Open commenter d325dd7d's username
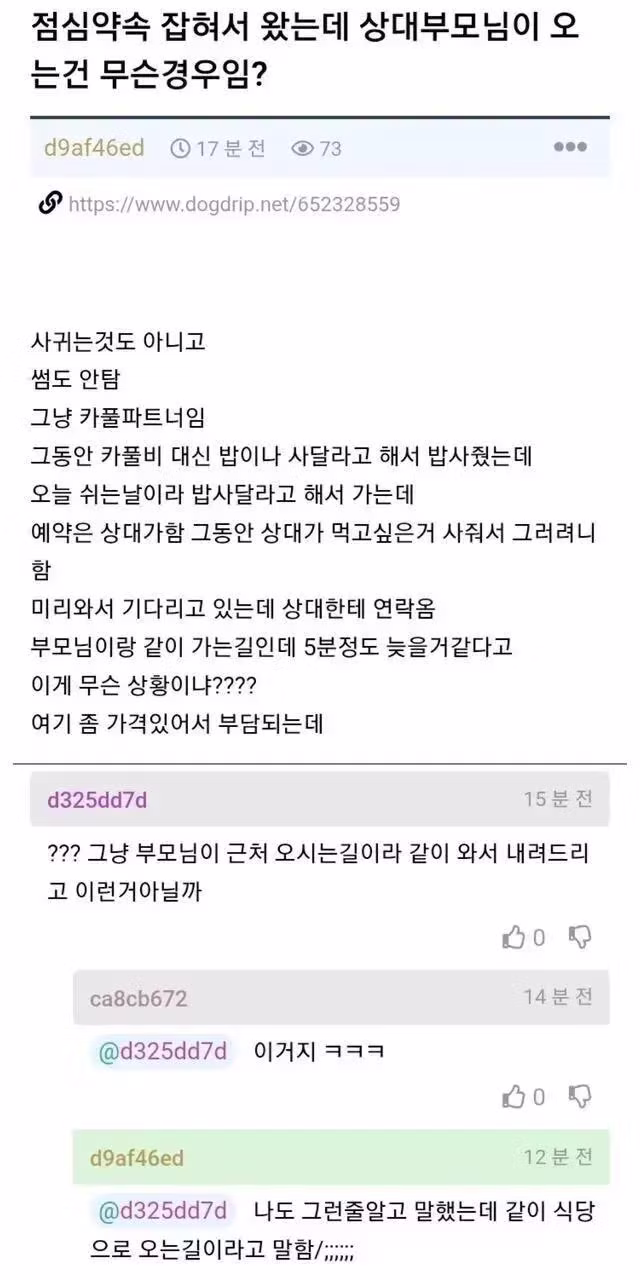This screenshot has width=640, height=1280. coord(98,800)
